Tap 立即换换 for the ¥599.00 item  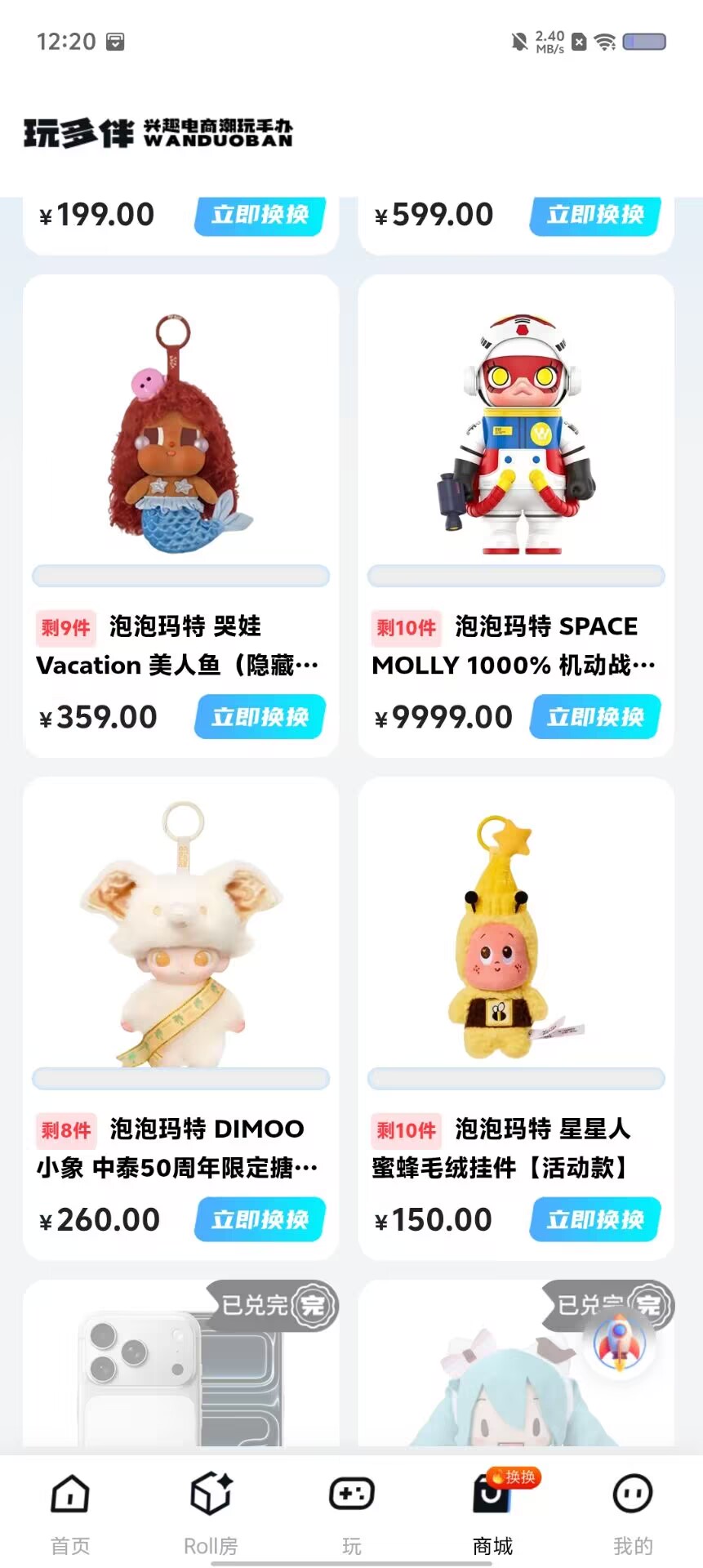point(595,215)
